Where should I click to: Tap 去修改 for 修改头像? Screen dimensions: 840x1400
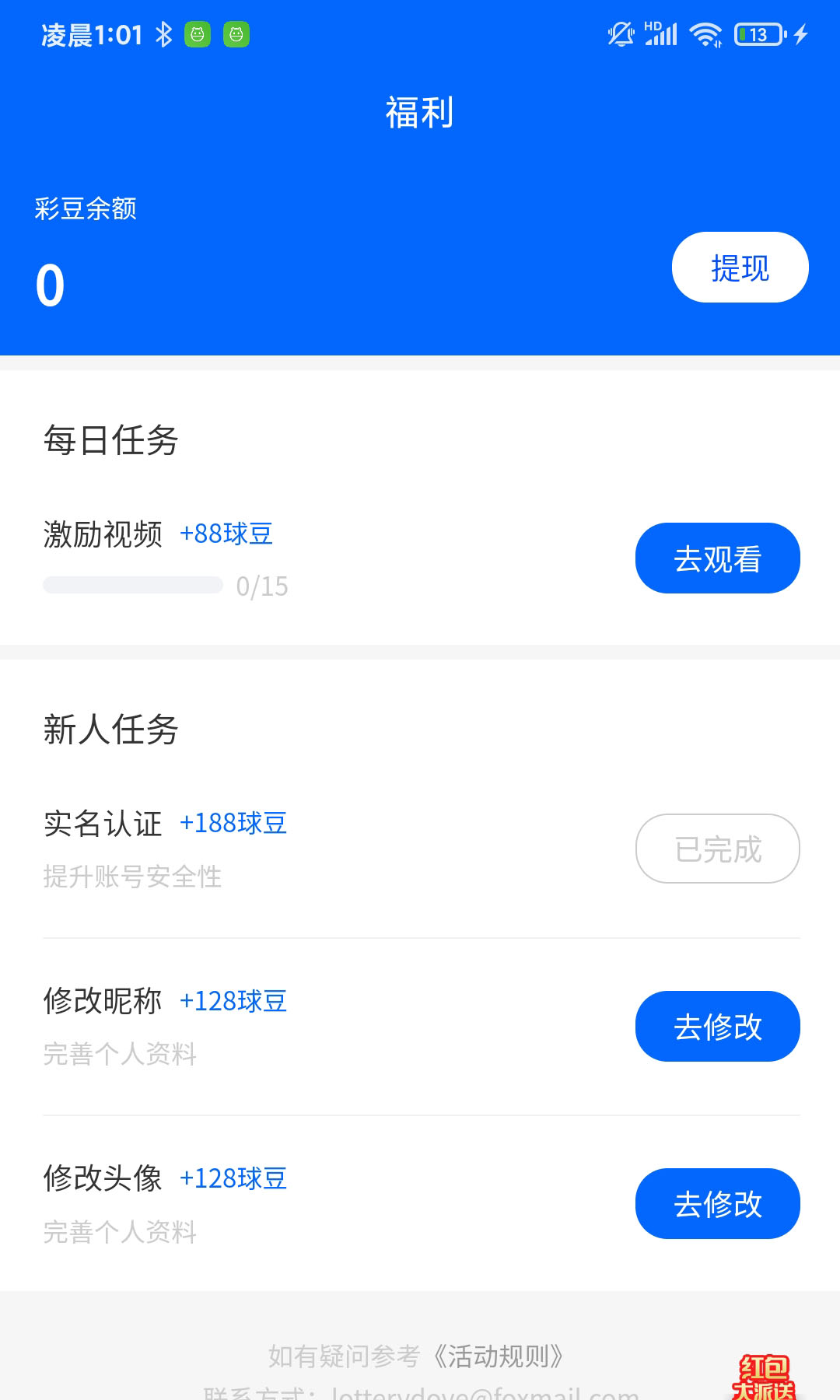(717, 1204)
